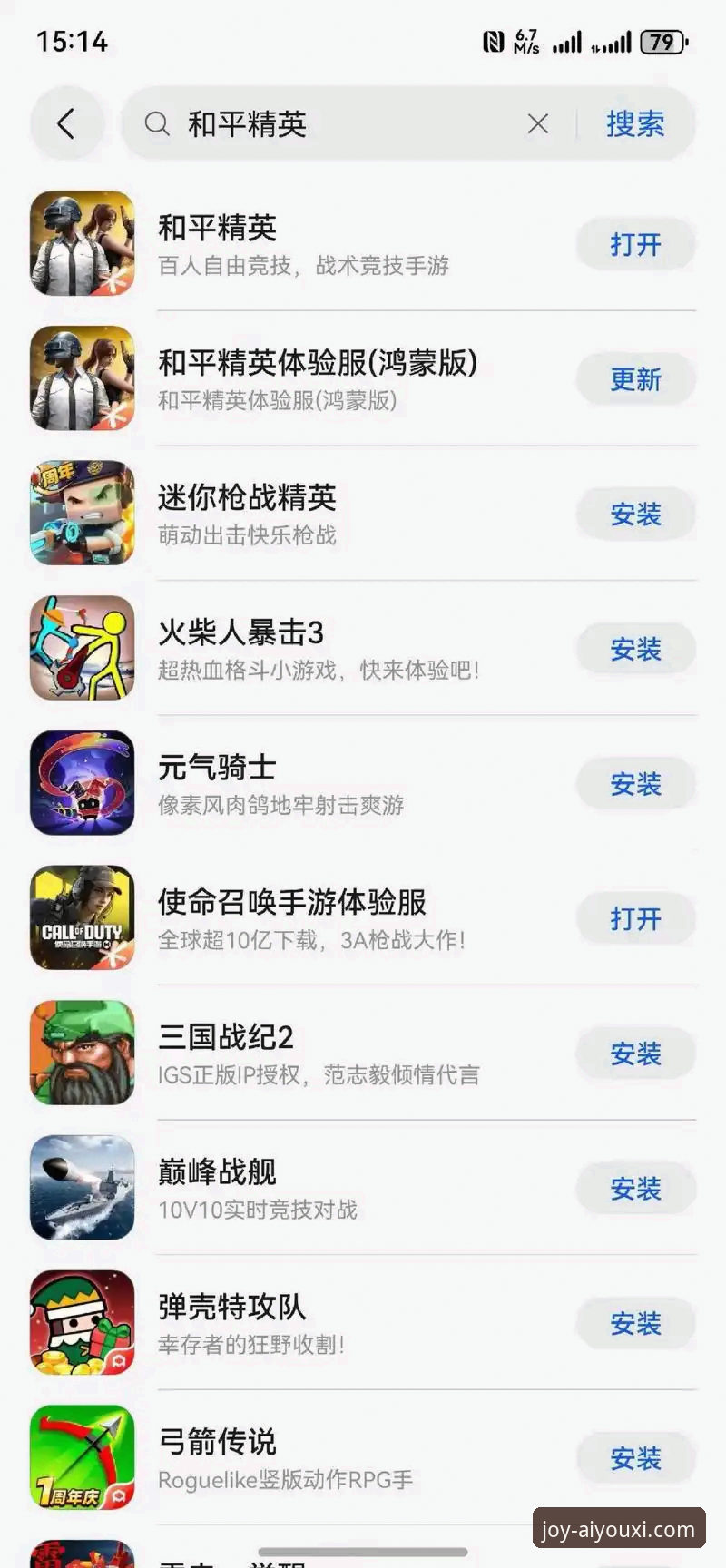Select the 弓箭传说 app icon
Image resolution: width=726 pixels, height=1568 pixels.
81,1456
